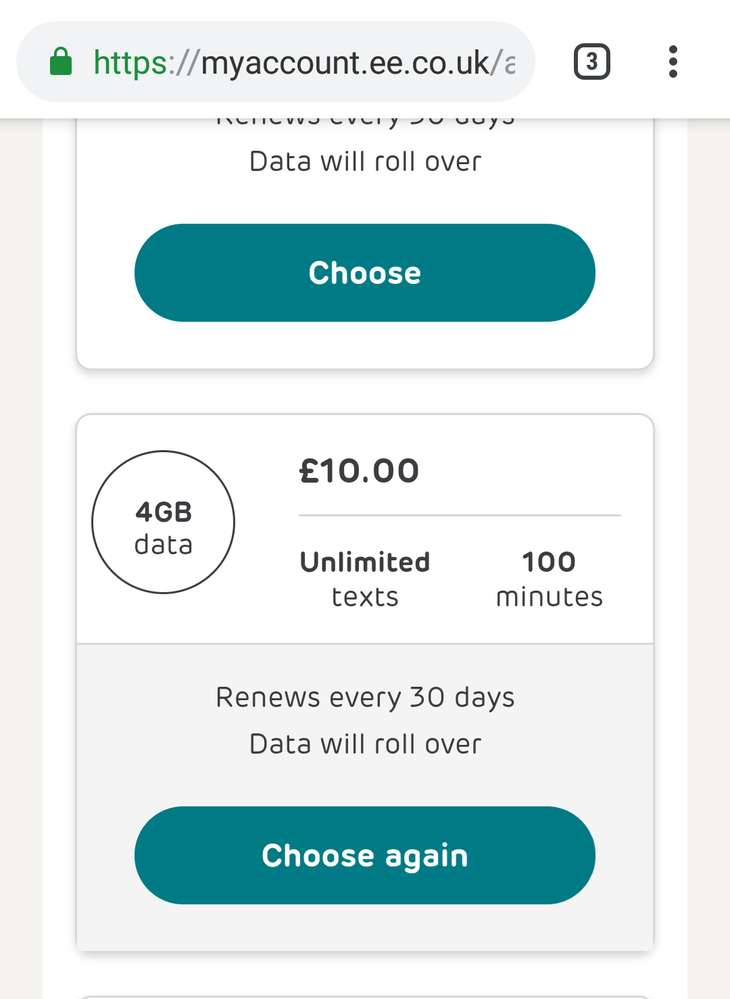Tap the myaccount.ee.co.uk address bar

click(x=300, y=61)
